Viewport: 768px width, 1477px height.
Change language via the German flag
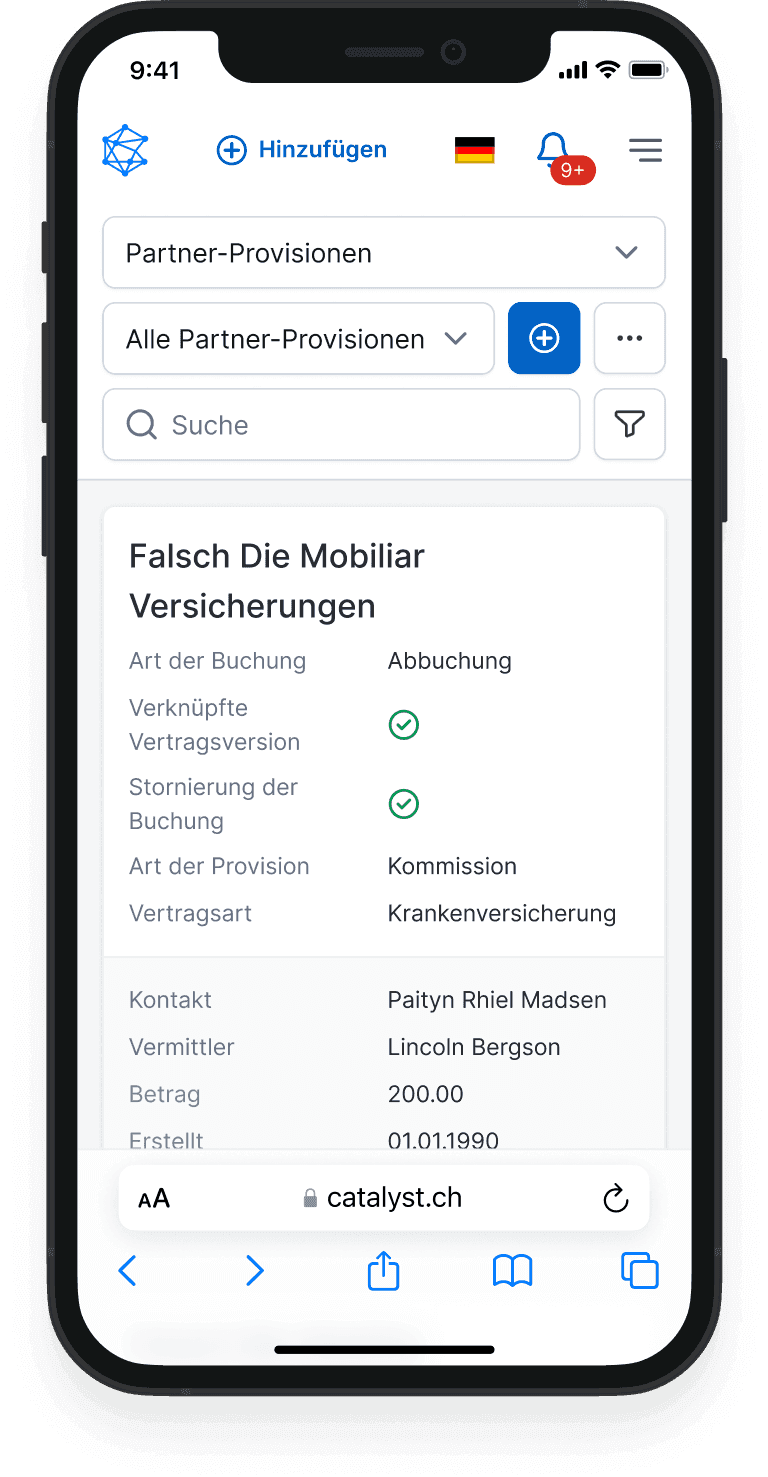tap(474, 150)
